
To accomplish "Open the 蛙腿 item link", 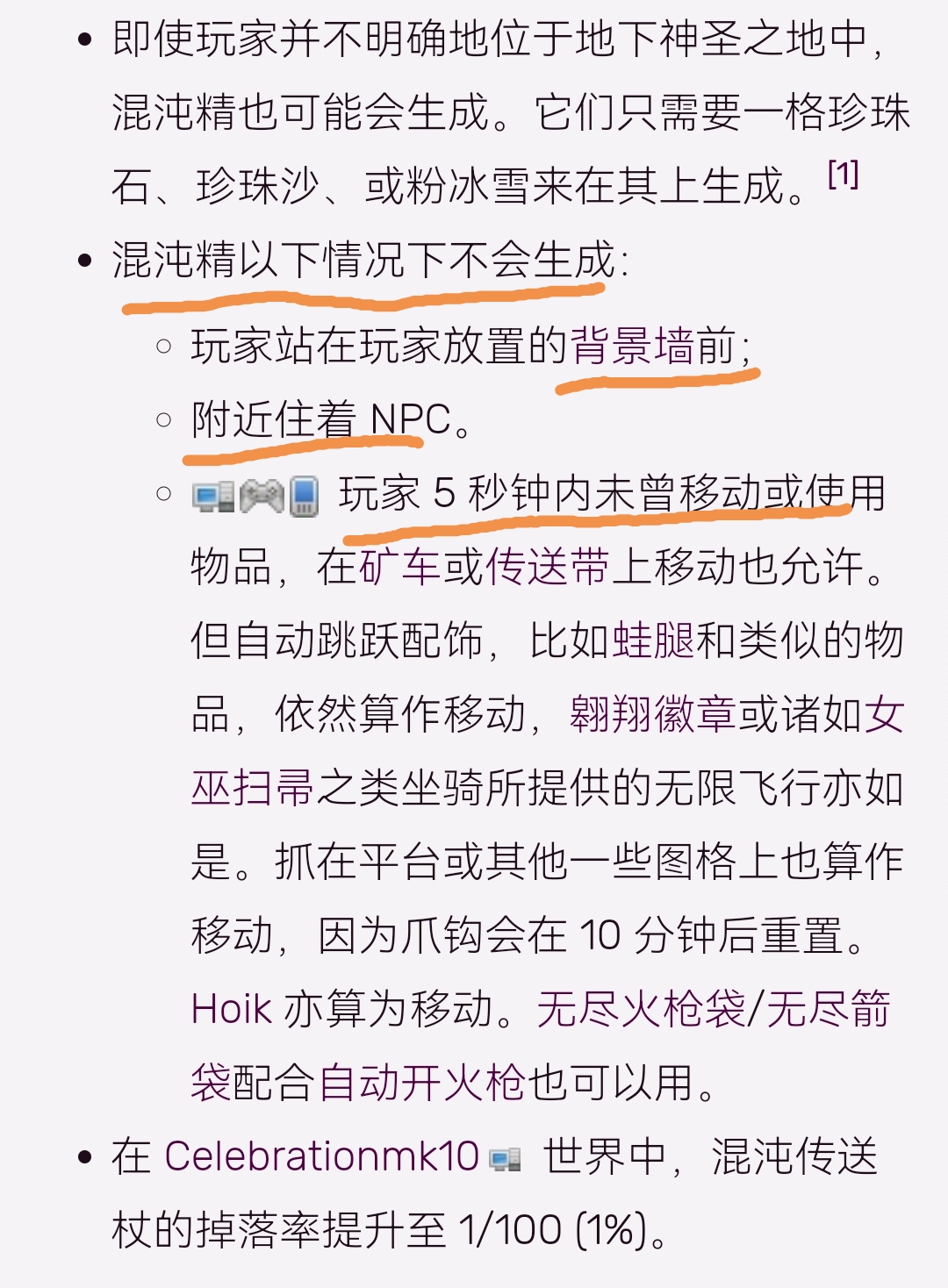I will [653, 640].
